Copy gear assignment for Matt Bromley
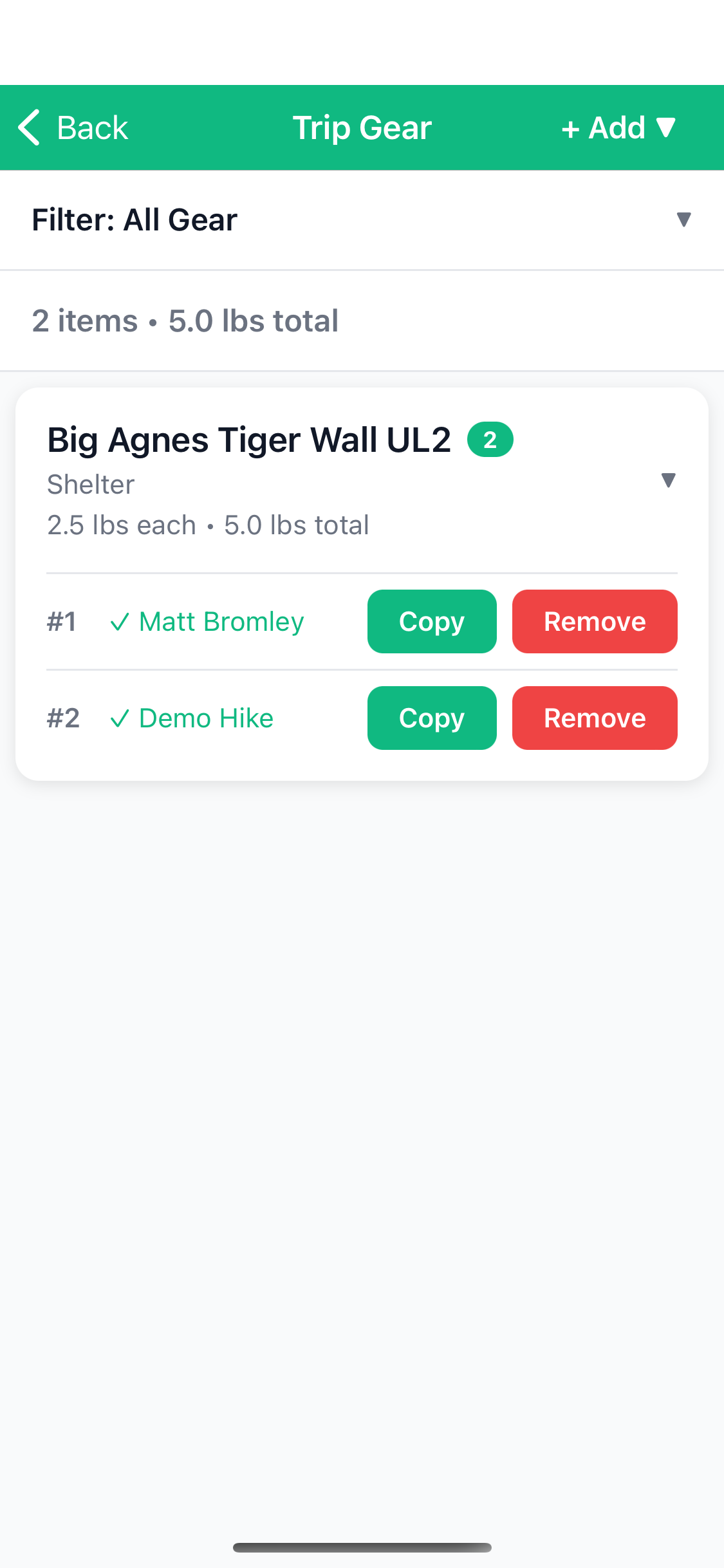 (432, 622)
